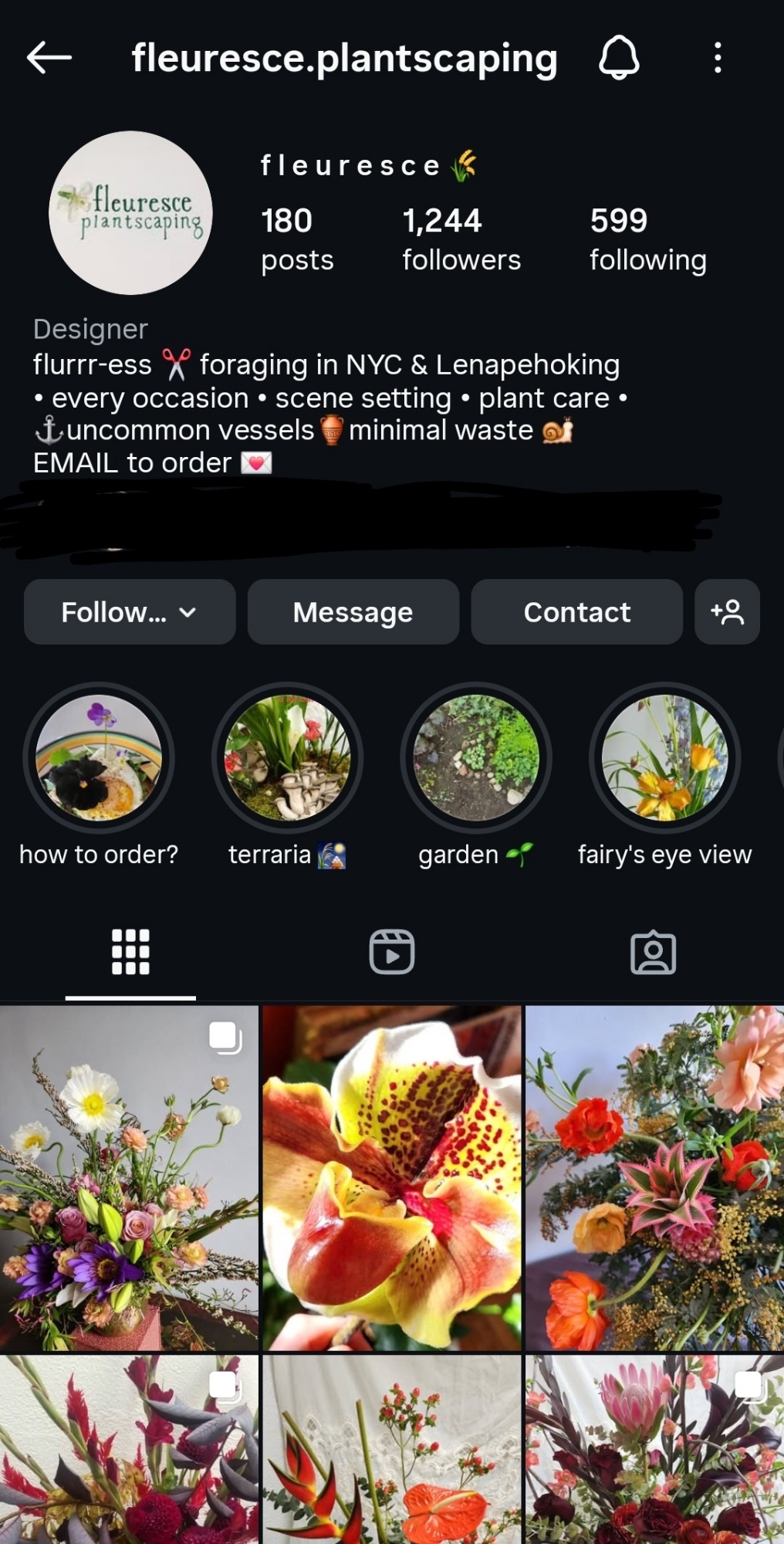Open the notifications bell for this profile
This screenshot has width=784, height=1544.
pyautogui.click(x=619, y=58)
